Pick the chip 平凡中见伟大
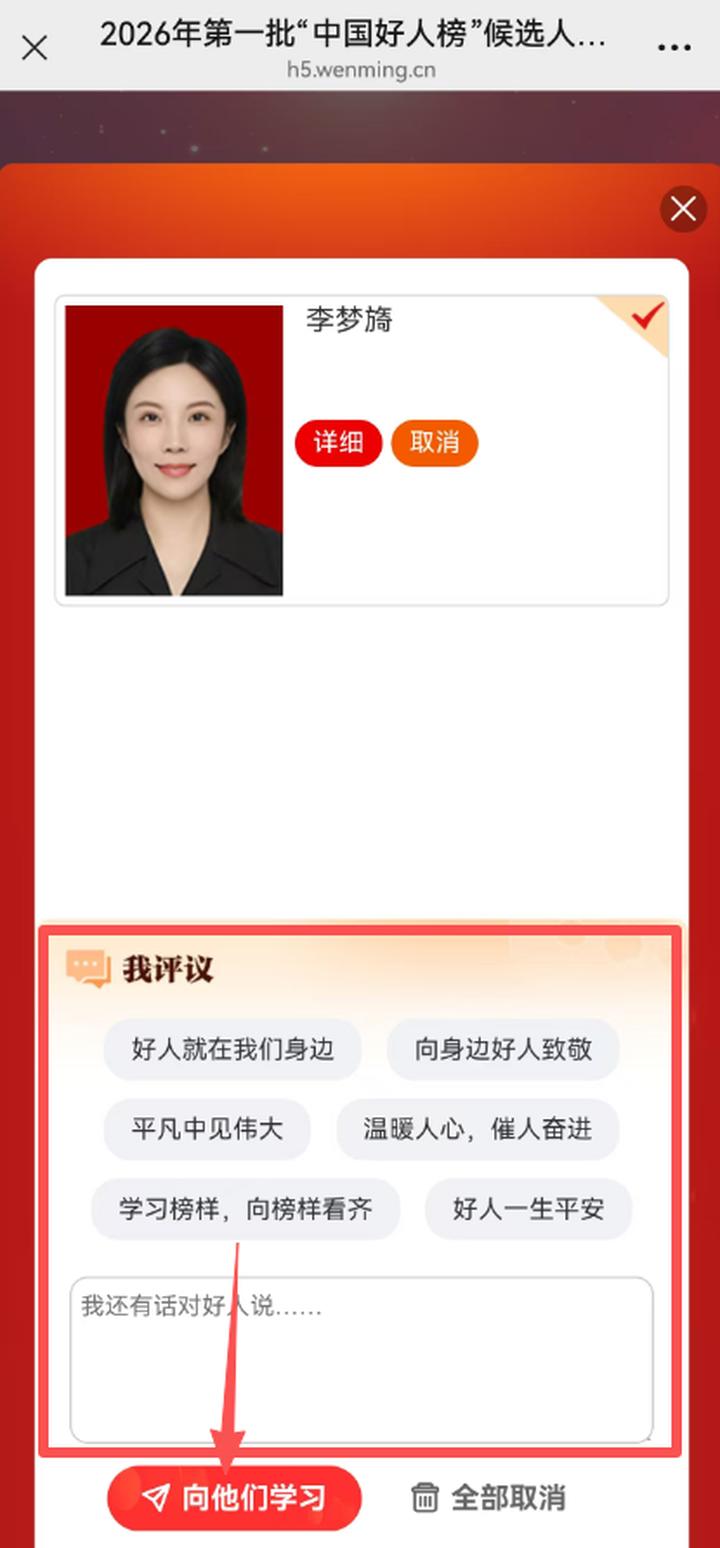This screenshot has height=1548, width=720. point(207,1129)
